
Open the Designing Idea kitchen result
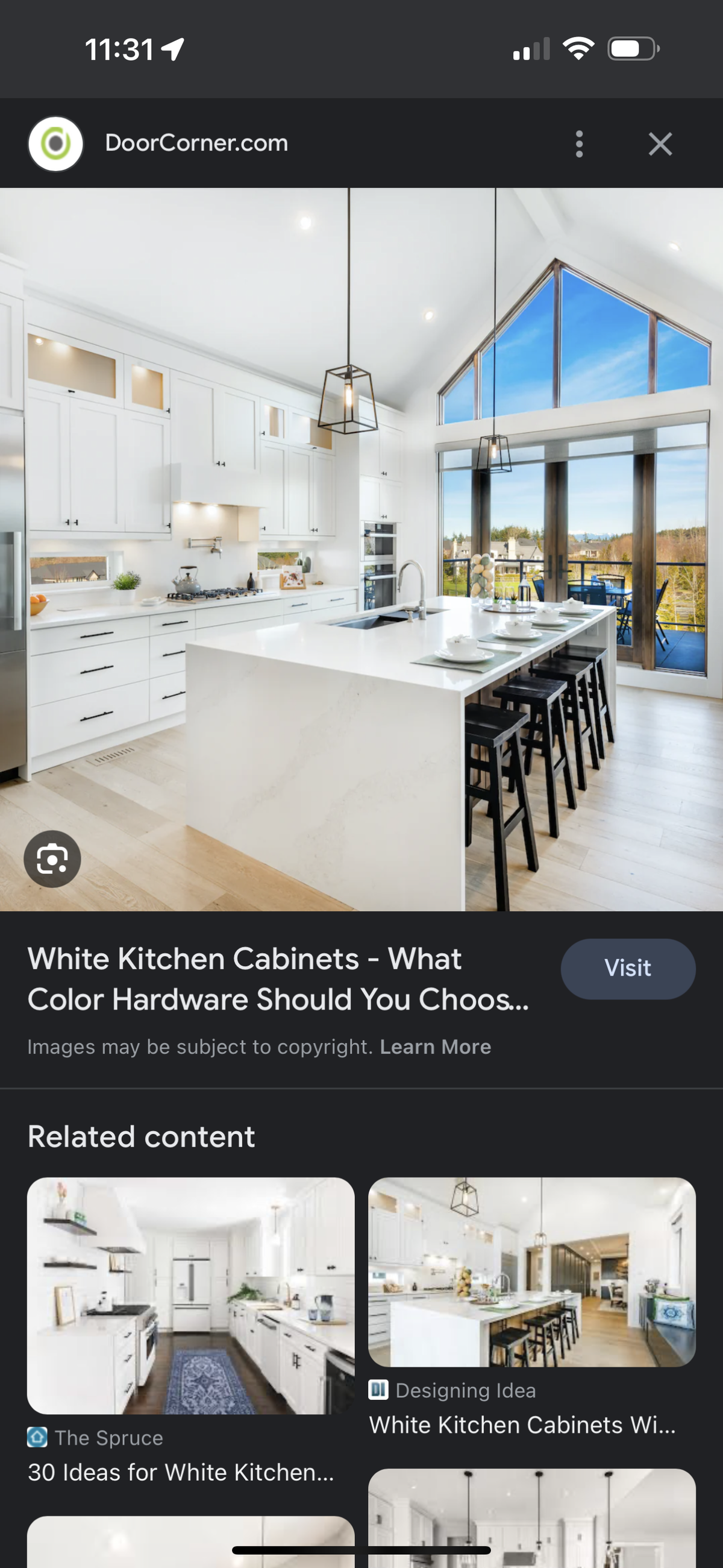(531, 1272)
